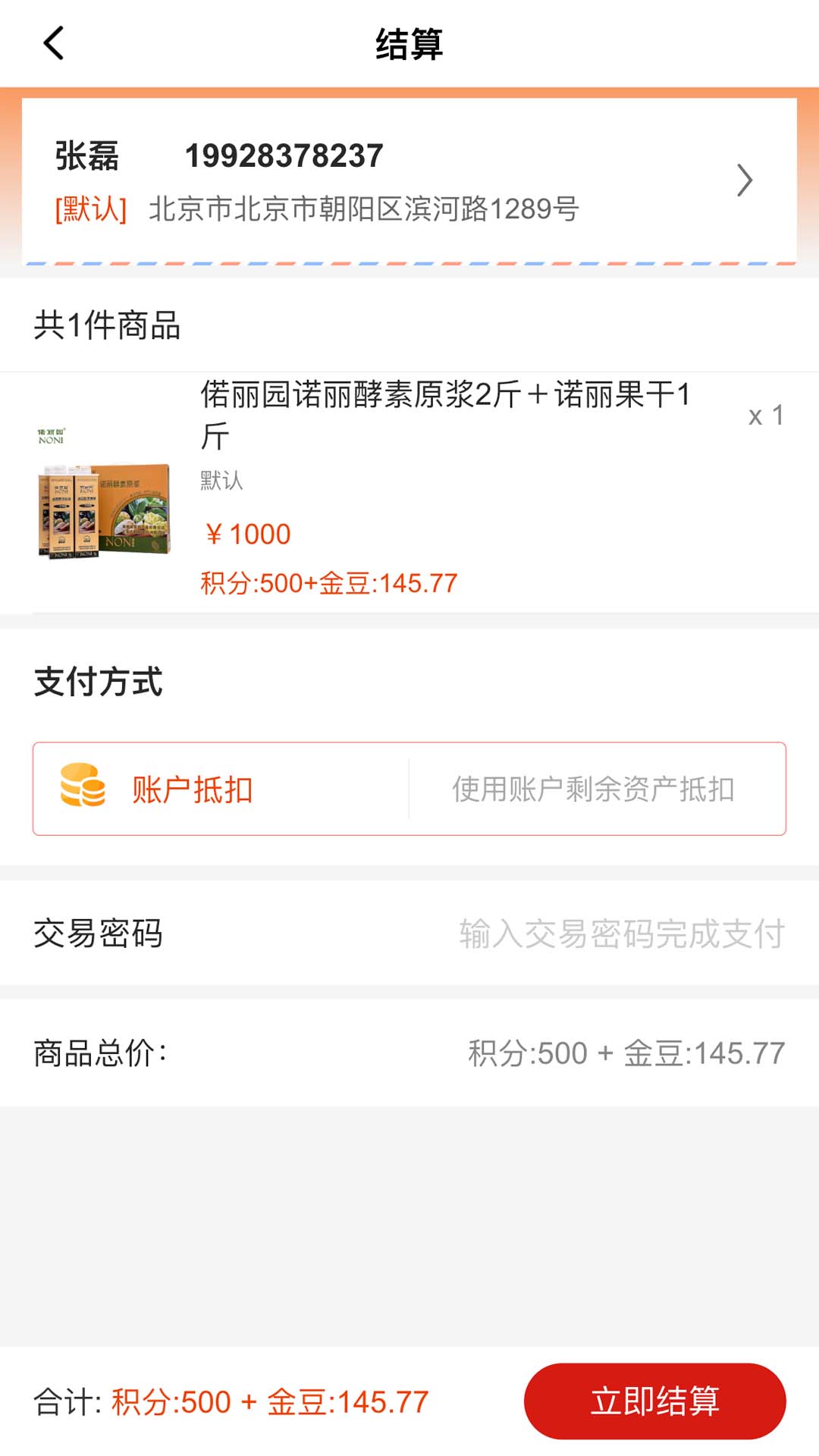Go back from the 结算 page
Image resolution: width=819 pixels, height=1456 pixels.
pos(53,43)
